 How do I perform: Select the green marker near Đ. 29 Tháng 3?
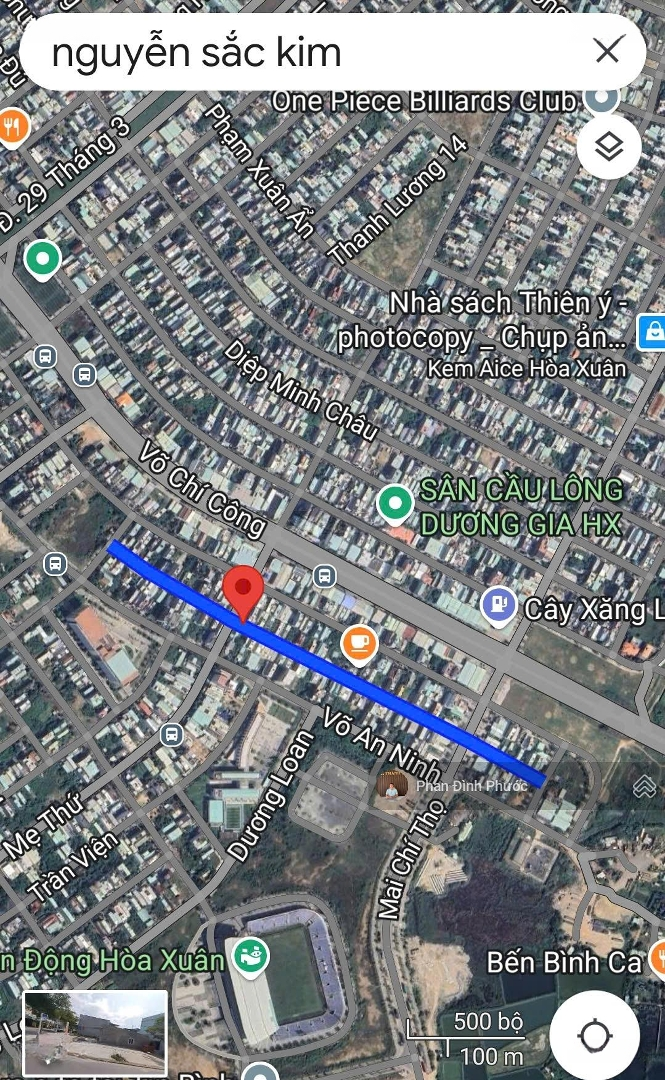coord(42,259)
